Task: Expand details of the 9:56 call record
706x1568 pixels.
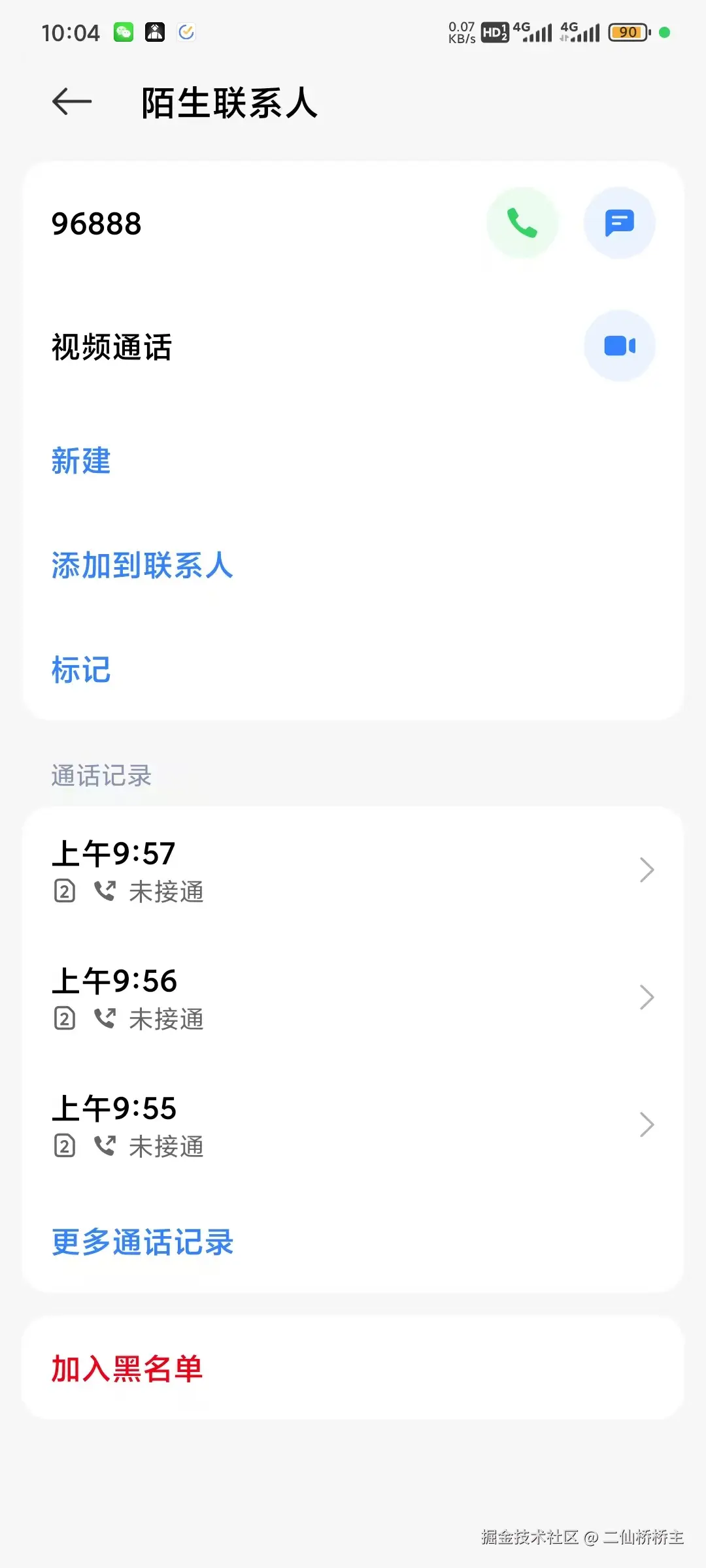Action: 646,997
